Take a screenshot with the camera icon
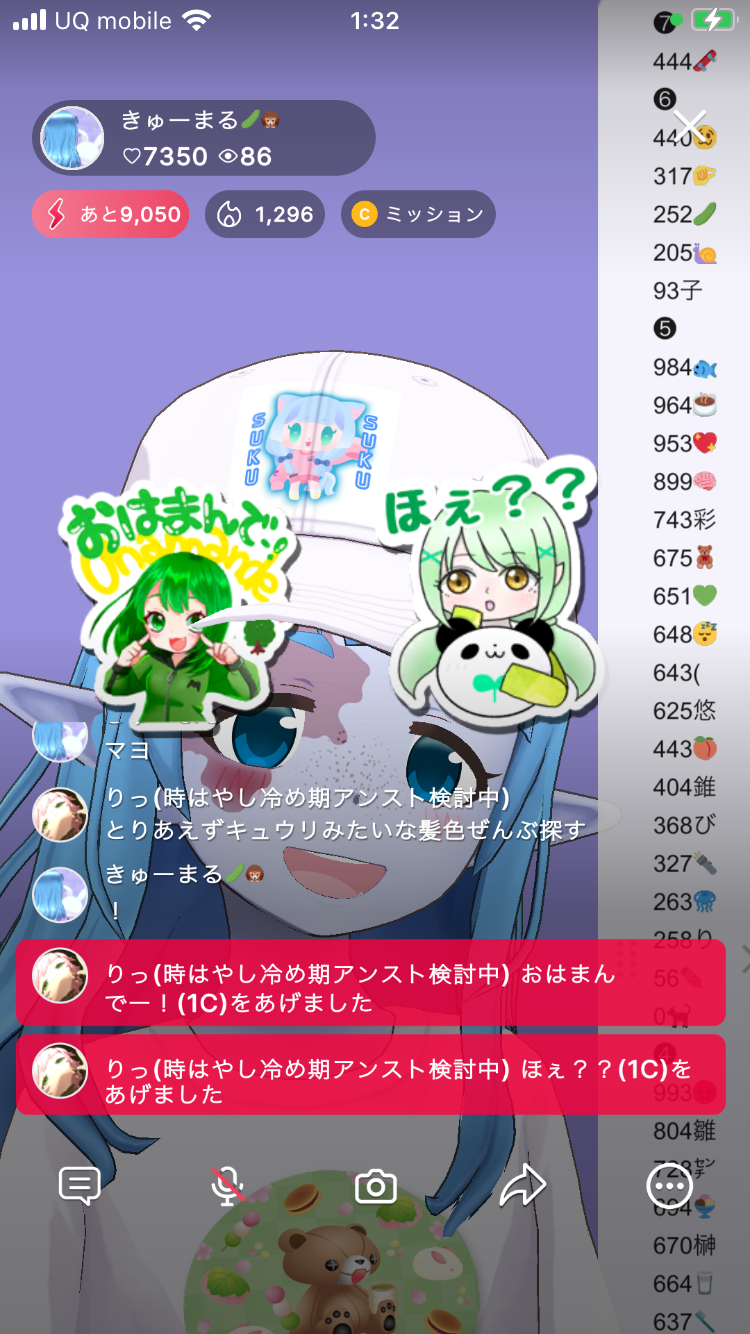Screen dimensions: 750x1334 tap(376, 1187)
